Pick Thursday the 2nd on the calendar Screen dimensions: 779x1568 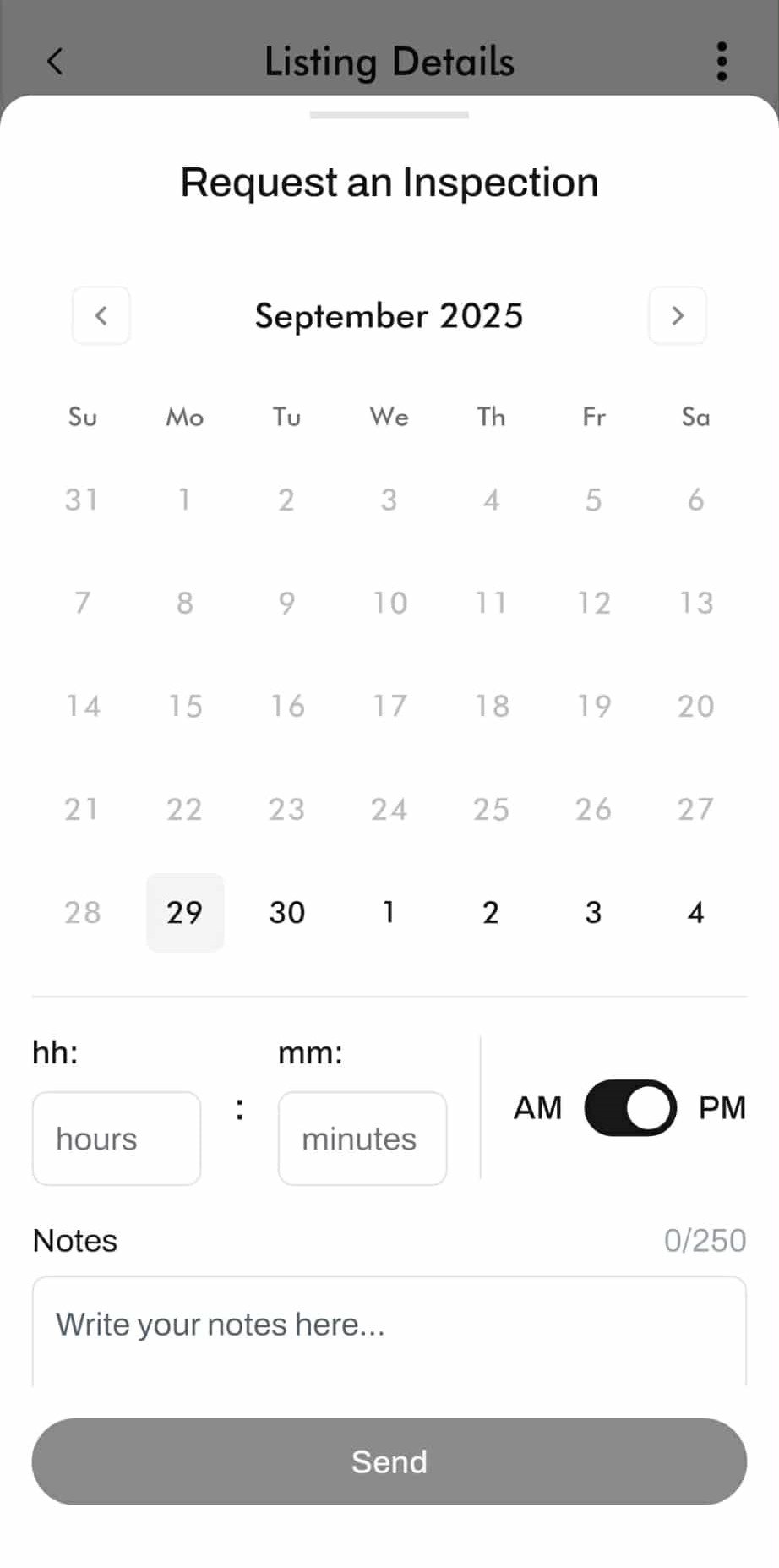pyautogui.click(x=491, y=912)
